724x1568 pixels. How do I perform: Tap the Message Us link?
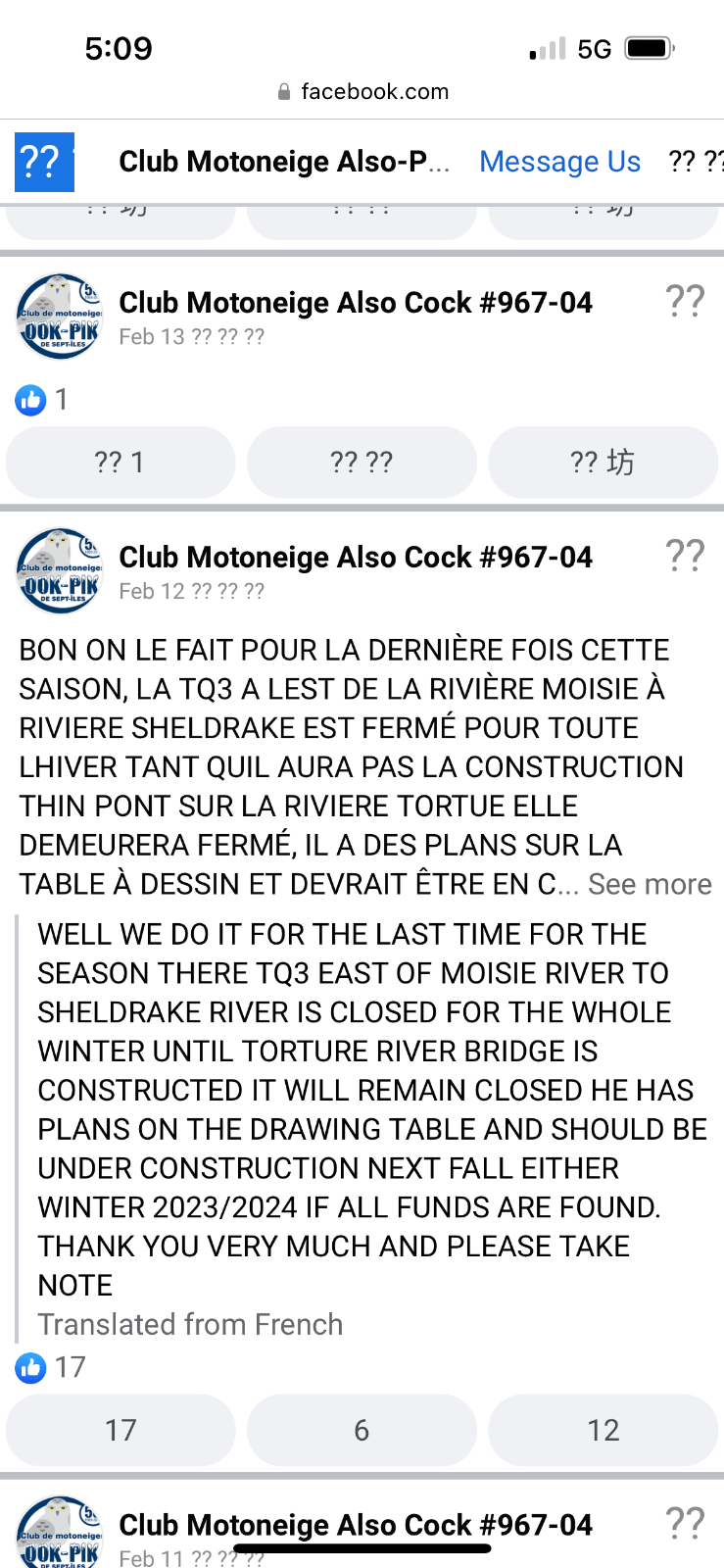tap(559, 162)
